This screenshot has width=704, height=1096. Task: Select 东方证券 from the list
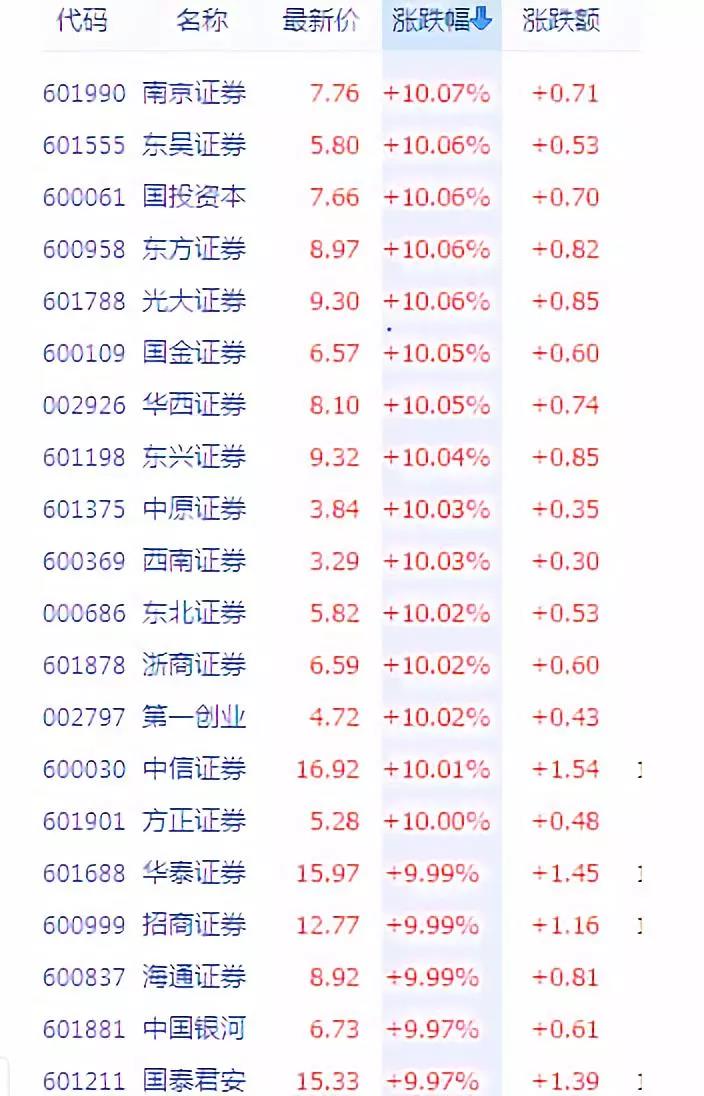(194, 250)
